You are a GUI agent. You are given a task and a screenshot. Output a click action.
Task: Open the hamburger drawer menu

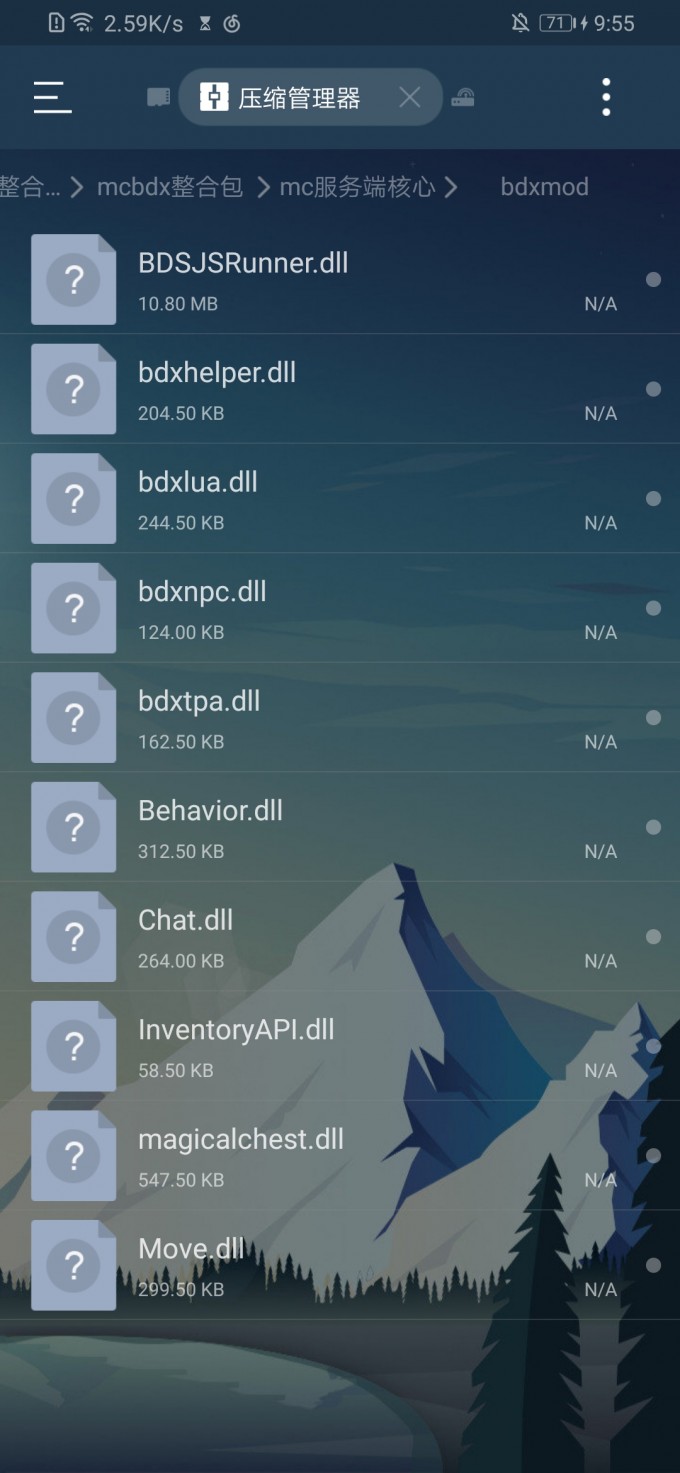pyautogui.click(x=52, y=97)
